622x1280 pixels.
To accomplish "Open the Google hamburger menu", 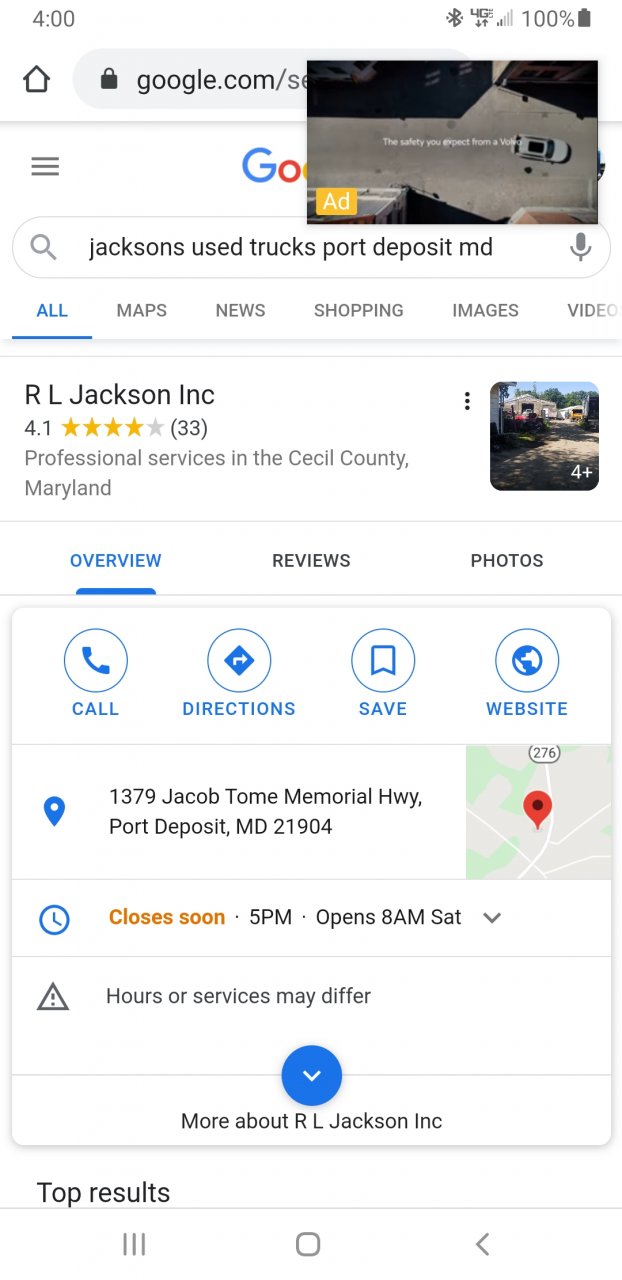I will (45, 166).
